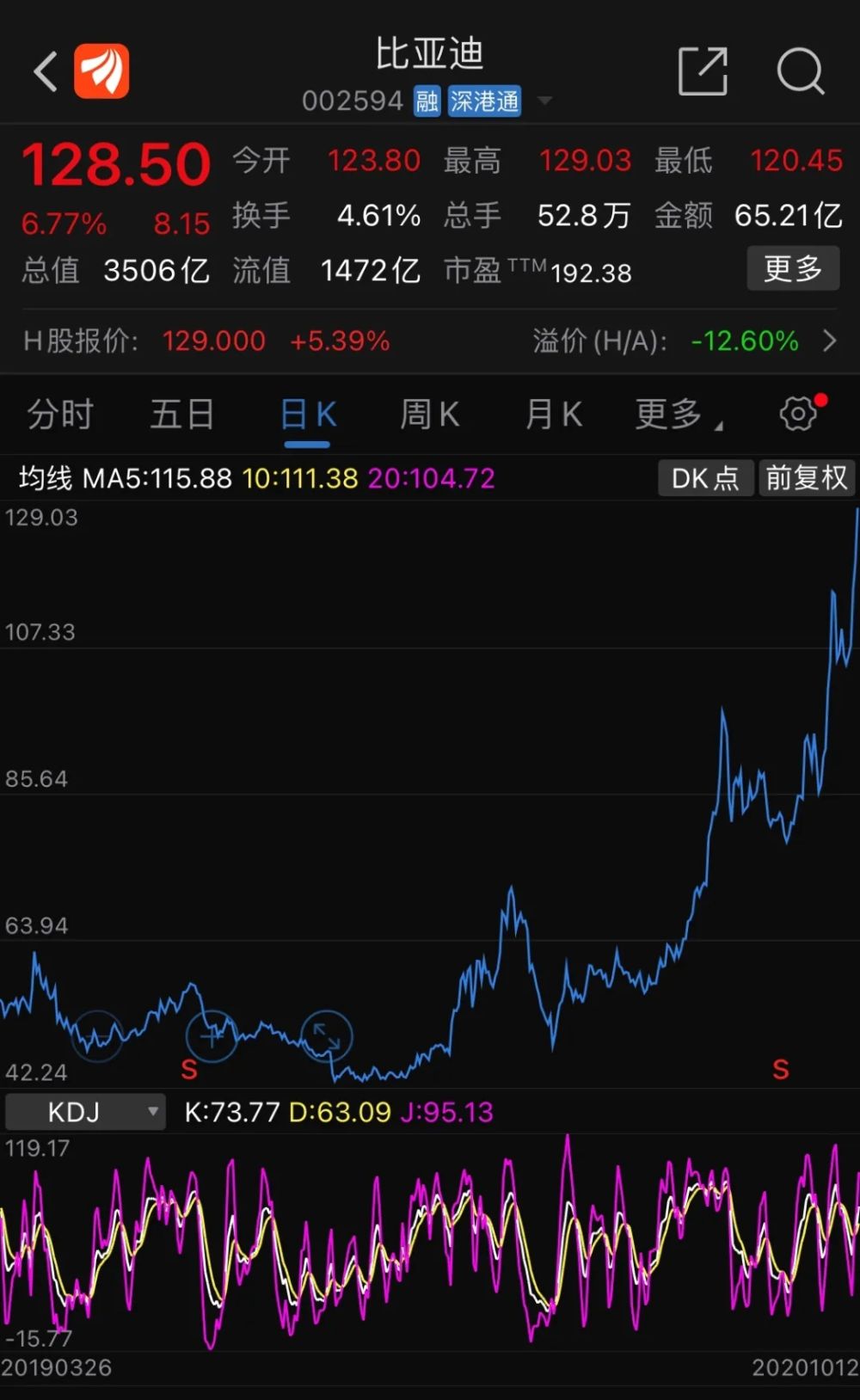Screen dimensions: 860x1400
Task: Open chart settings gear
Action: tap(798, 414)
